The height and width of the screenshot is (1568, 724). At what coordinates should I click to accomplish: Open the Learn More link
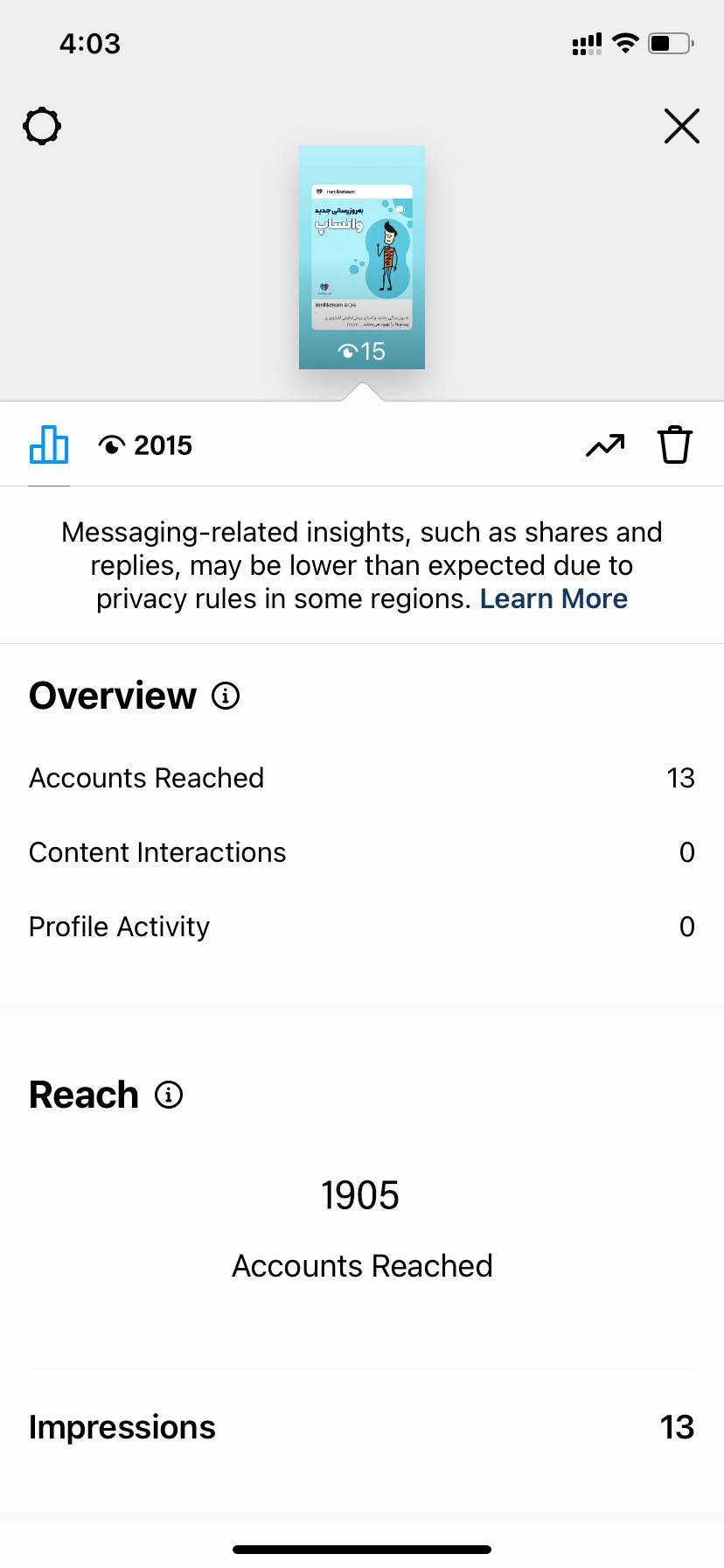pos(553,598)
